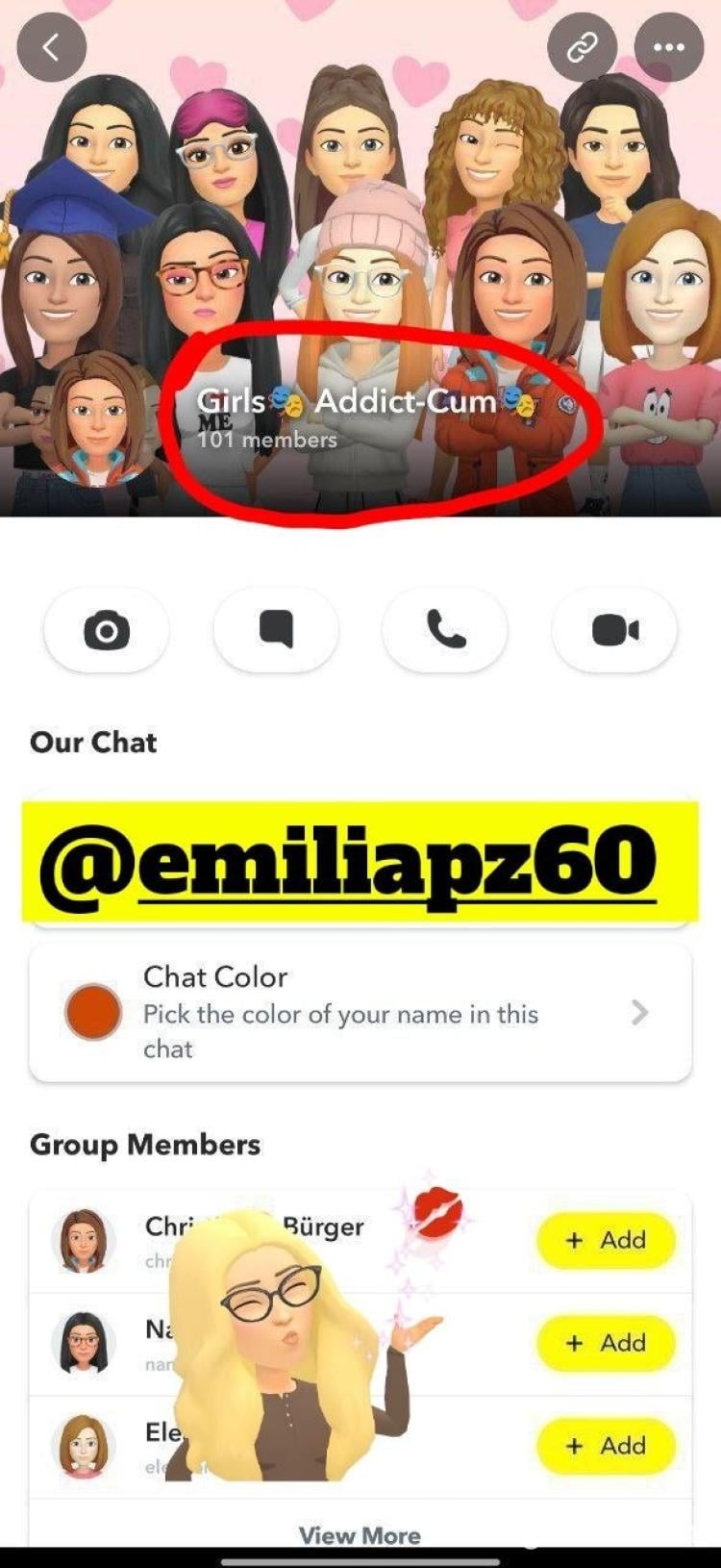The width and height of the screenshot is (721, 1568).
Task: Open the Chat Color setting
Action: [x=360, y=1012]
